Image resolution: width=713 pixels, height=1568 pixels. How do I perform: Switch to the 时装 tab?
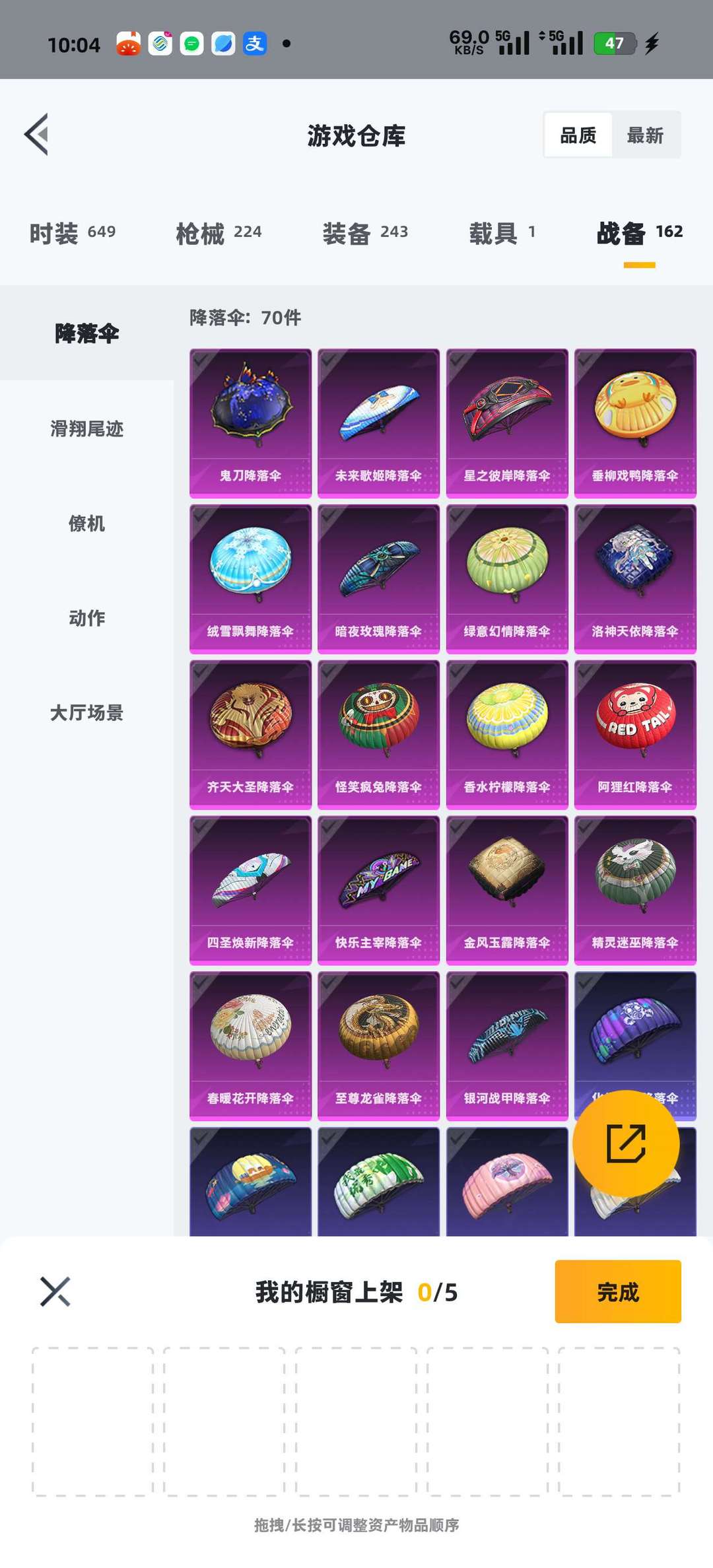coord(73,232)
